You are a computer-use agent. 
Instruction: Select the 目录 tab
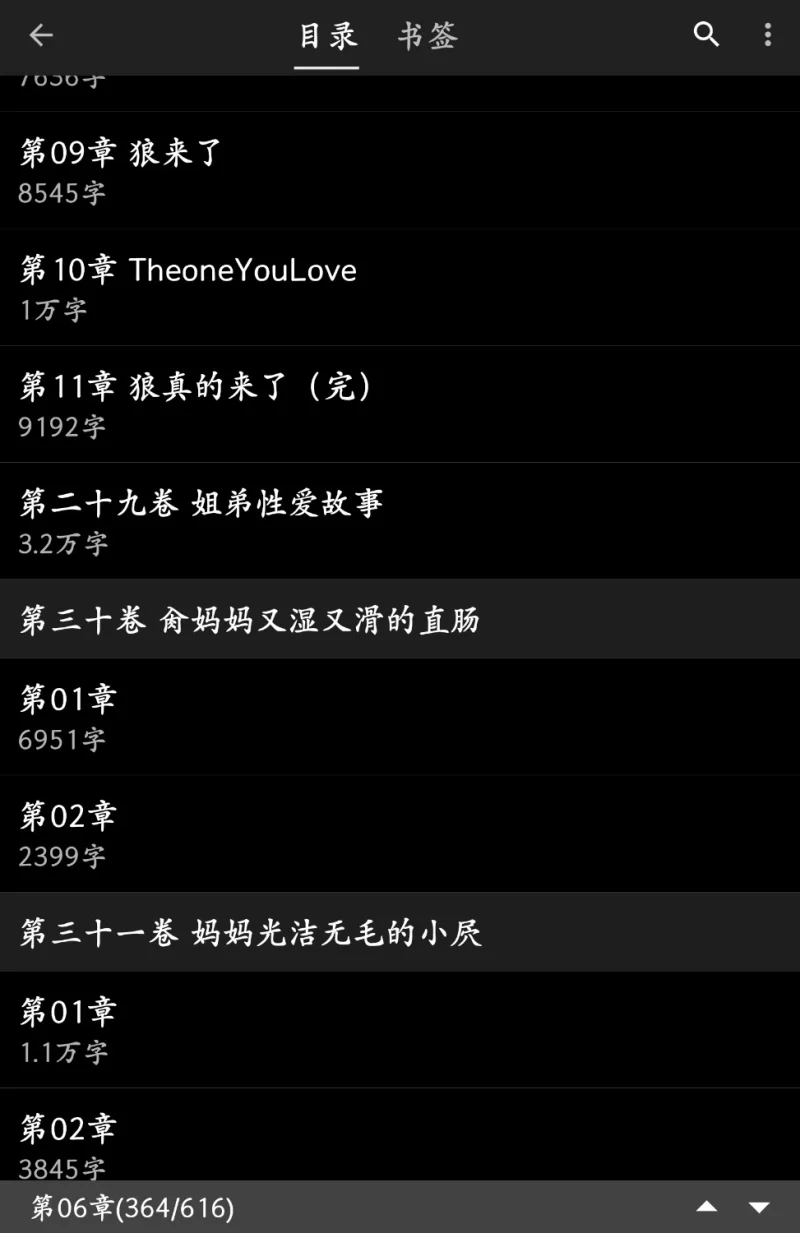click(x=327, y=36)
